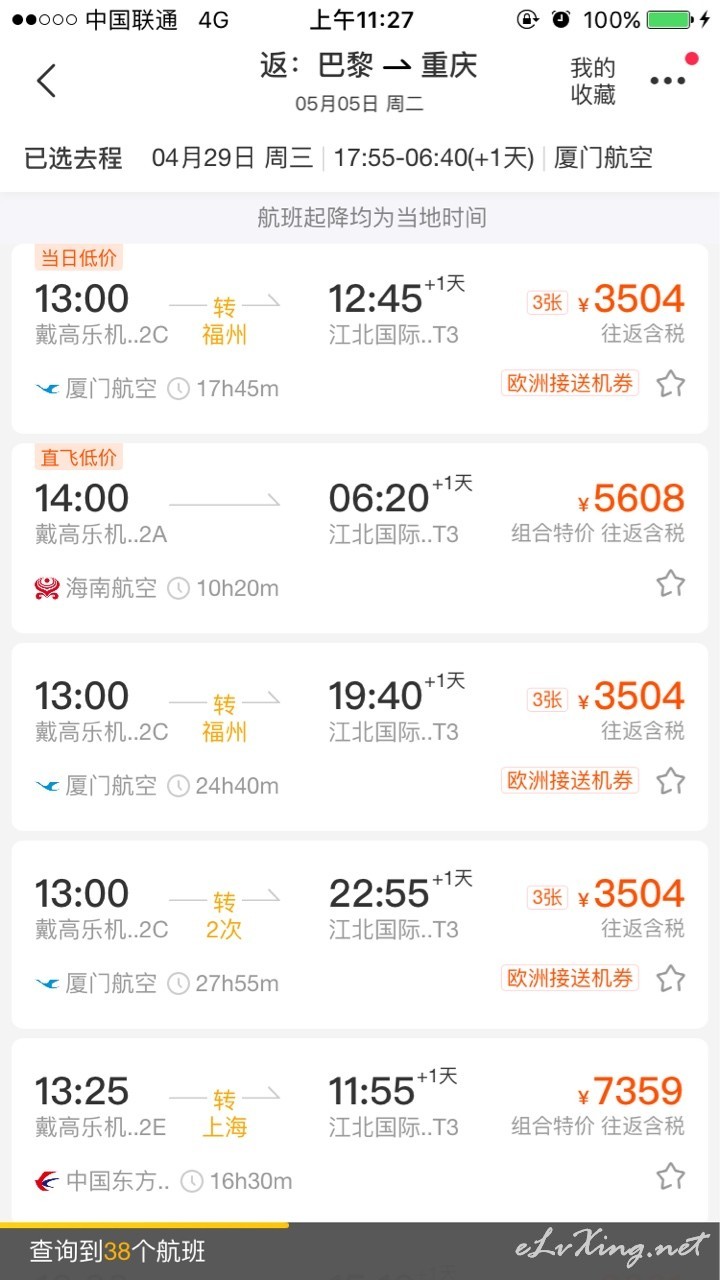Favorite the 27h55m flight

tap(670, 978)
